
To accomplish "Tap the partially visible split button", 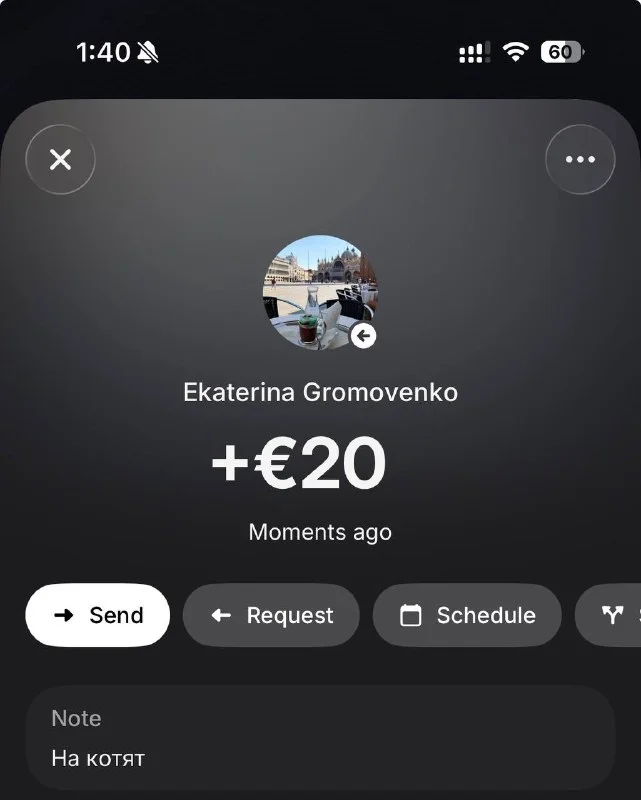I will tap(608, 615).
